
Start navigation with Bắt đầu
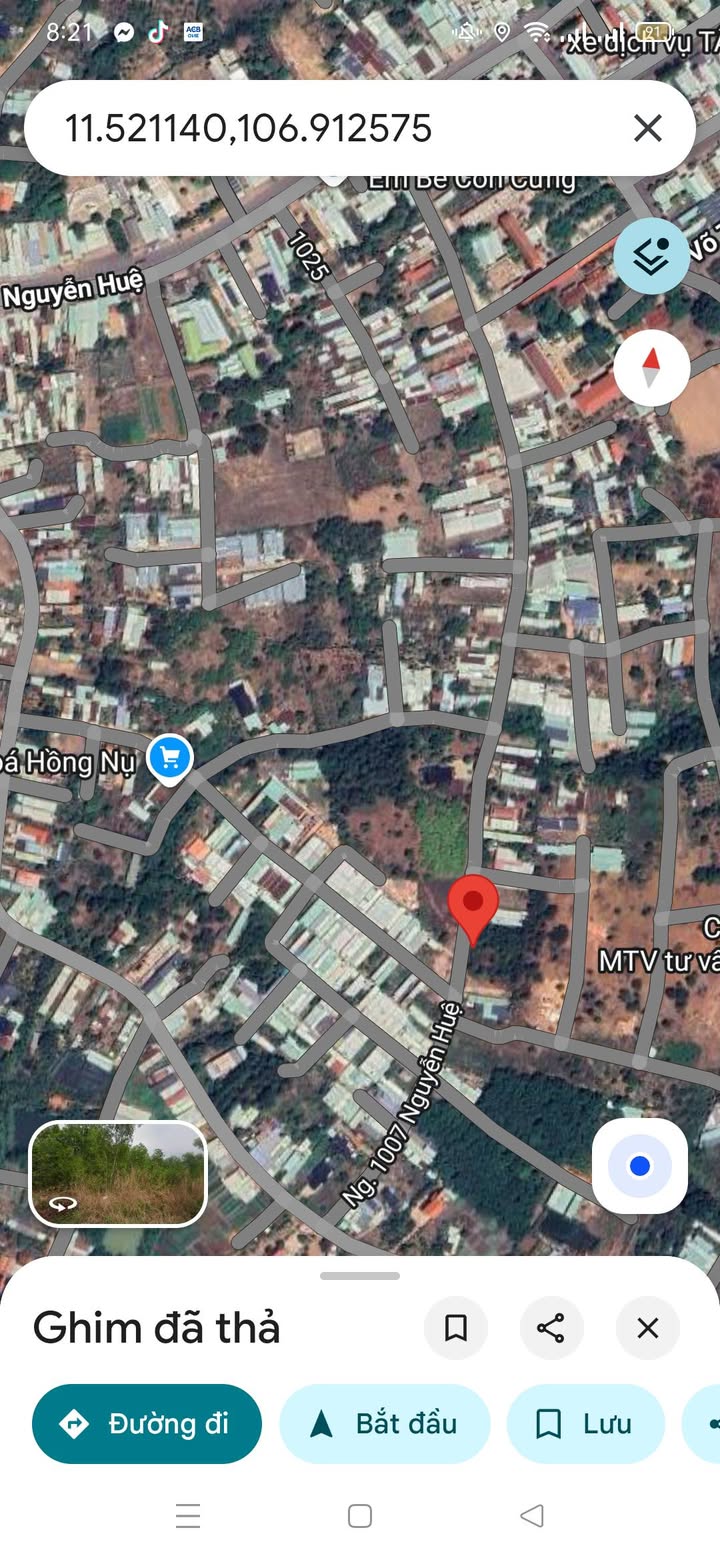(385, 1423)
